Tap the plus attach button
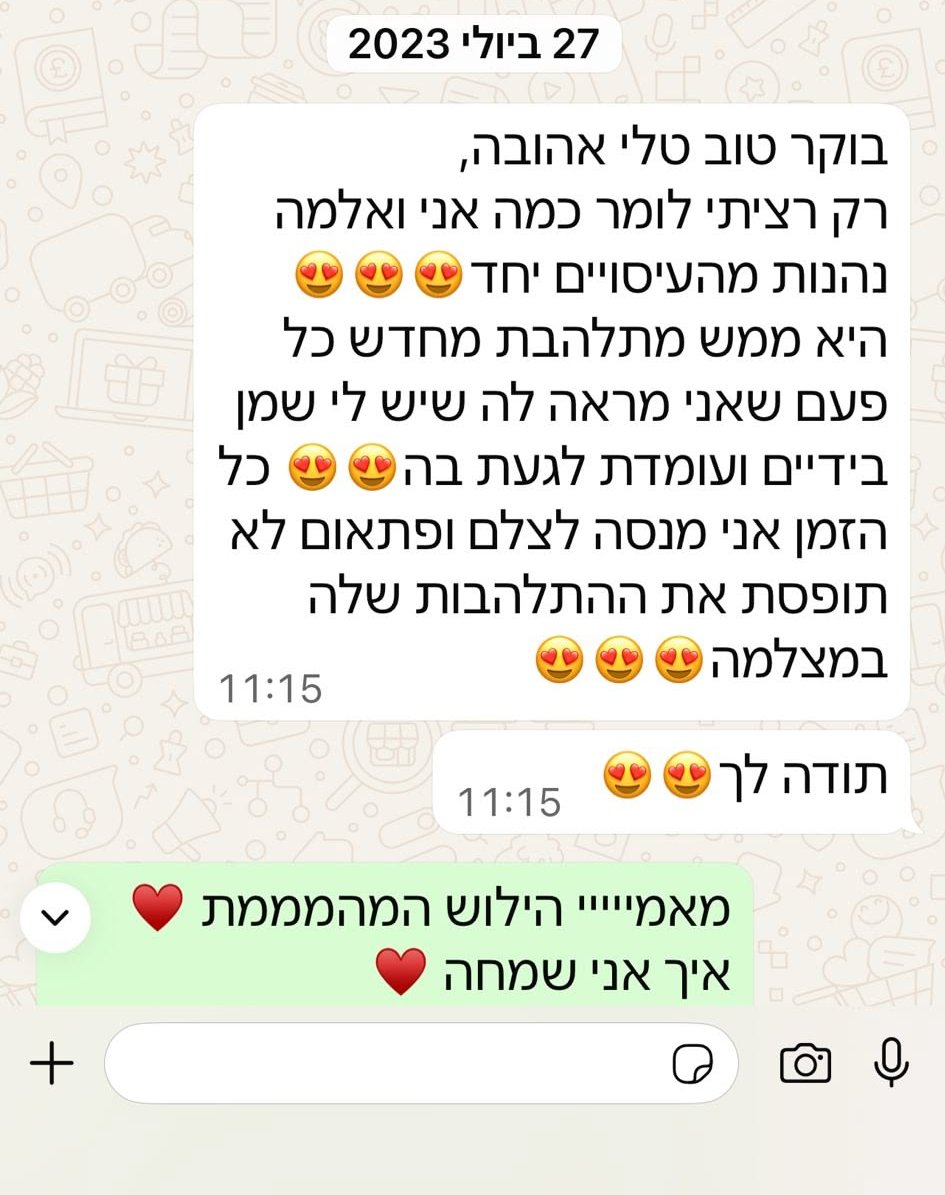 (x=52, y=1064)
